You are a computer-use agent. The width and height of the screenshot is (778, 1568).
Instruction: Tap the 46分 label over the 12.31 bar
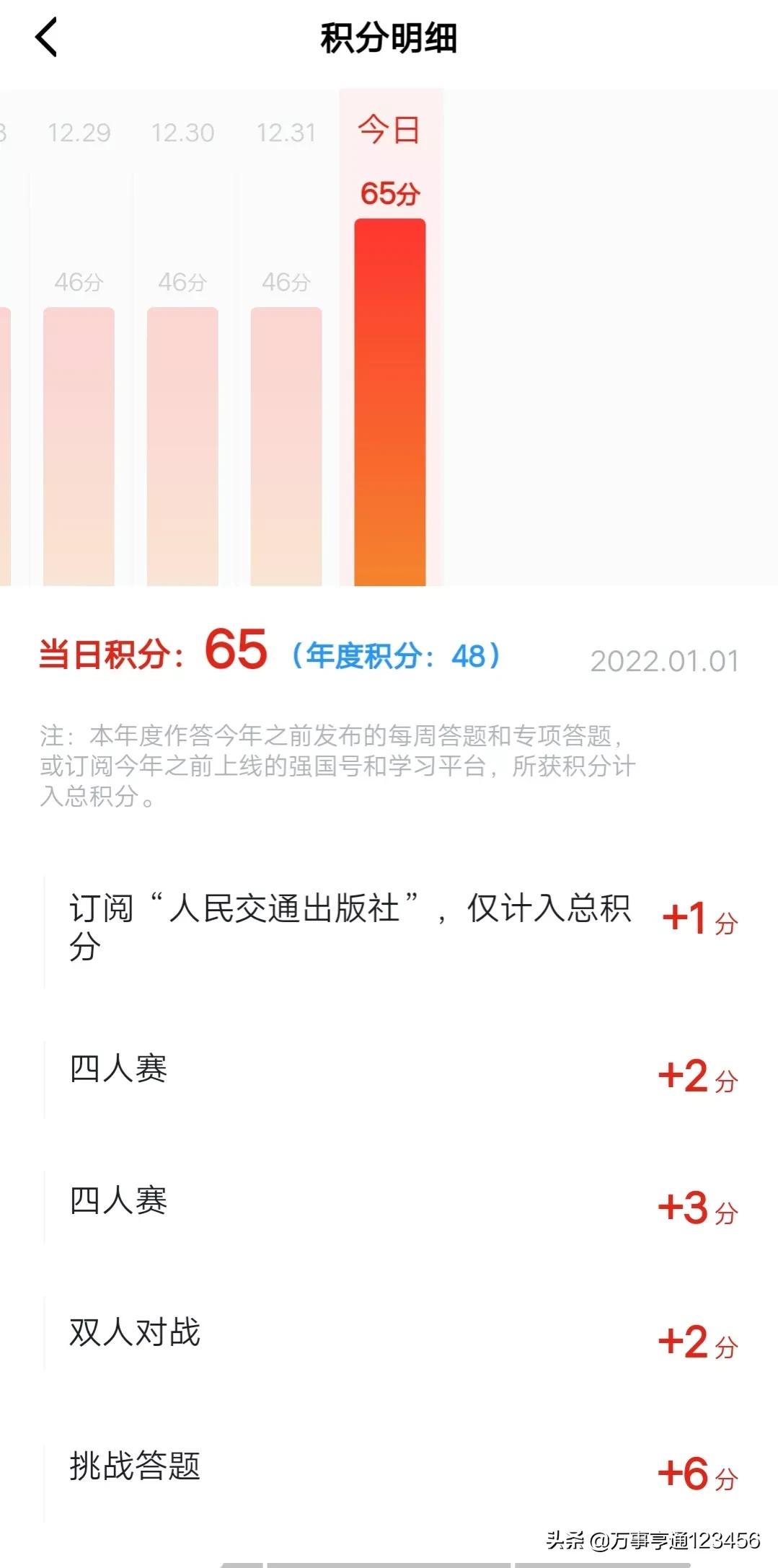click(286, 283)
